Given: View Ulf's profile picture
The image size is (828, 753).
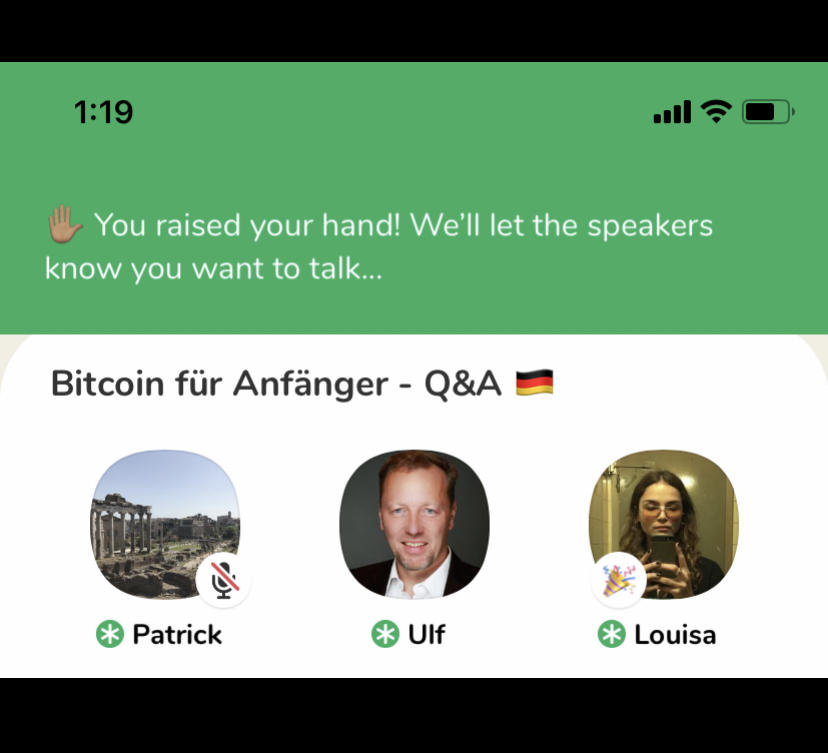Looking at the screenshot, I should pos(414,525).
